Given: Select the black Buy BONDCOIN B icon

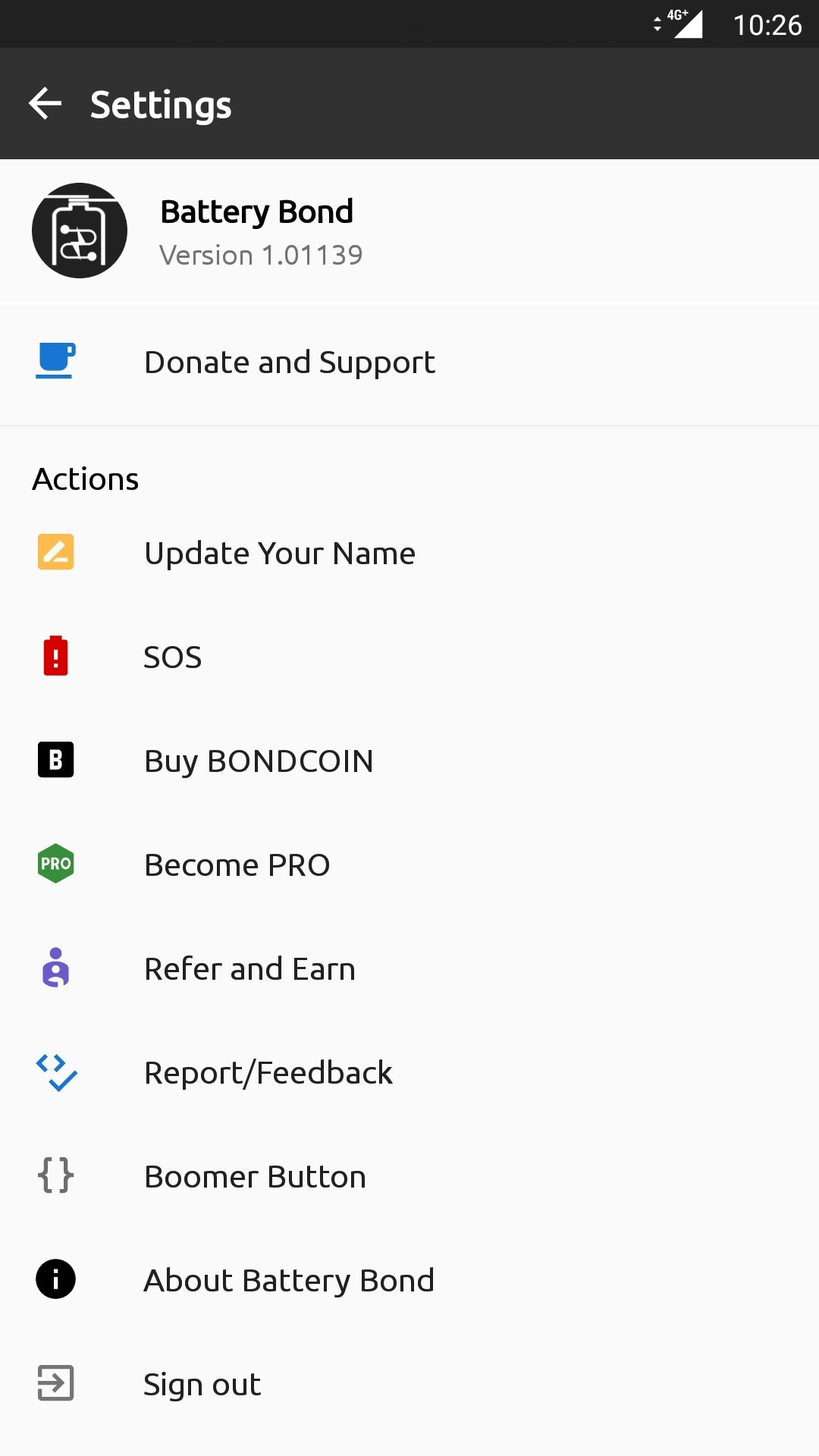Looking at the screenshot, I should point(55,760).
